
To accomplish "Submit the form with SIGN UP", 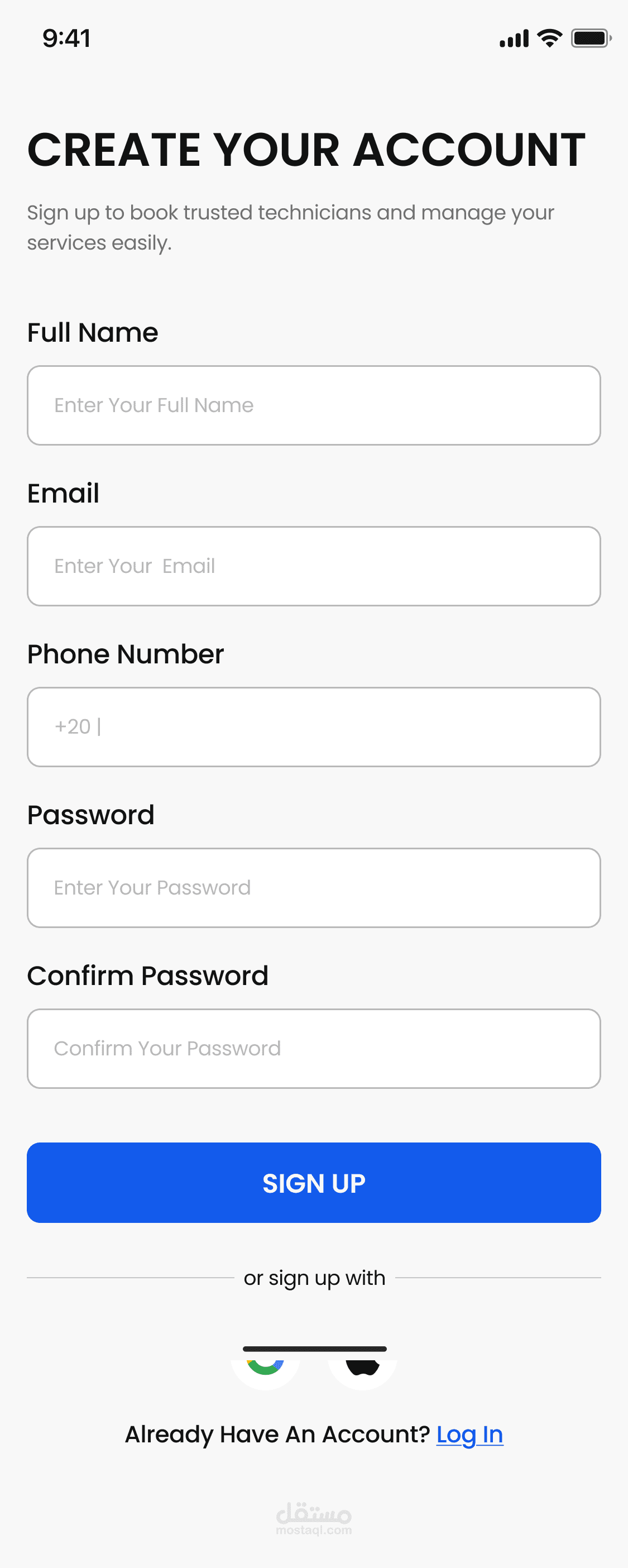I will 313,1183.
